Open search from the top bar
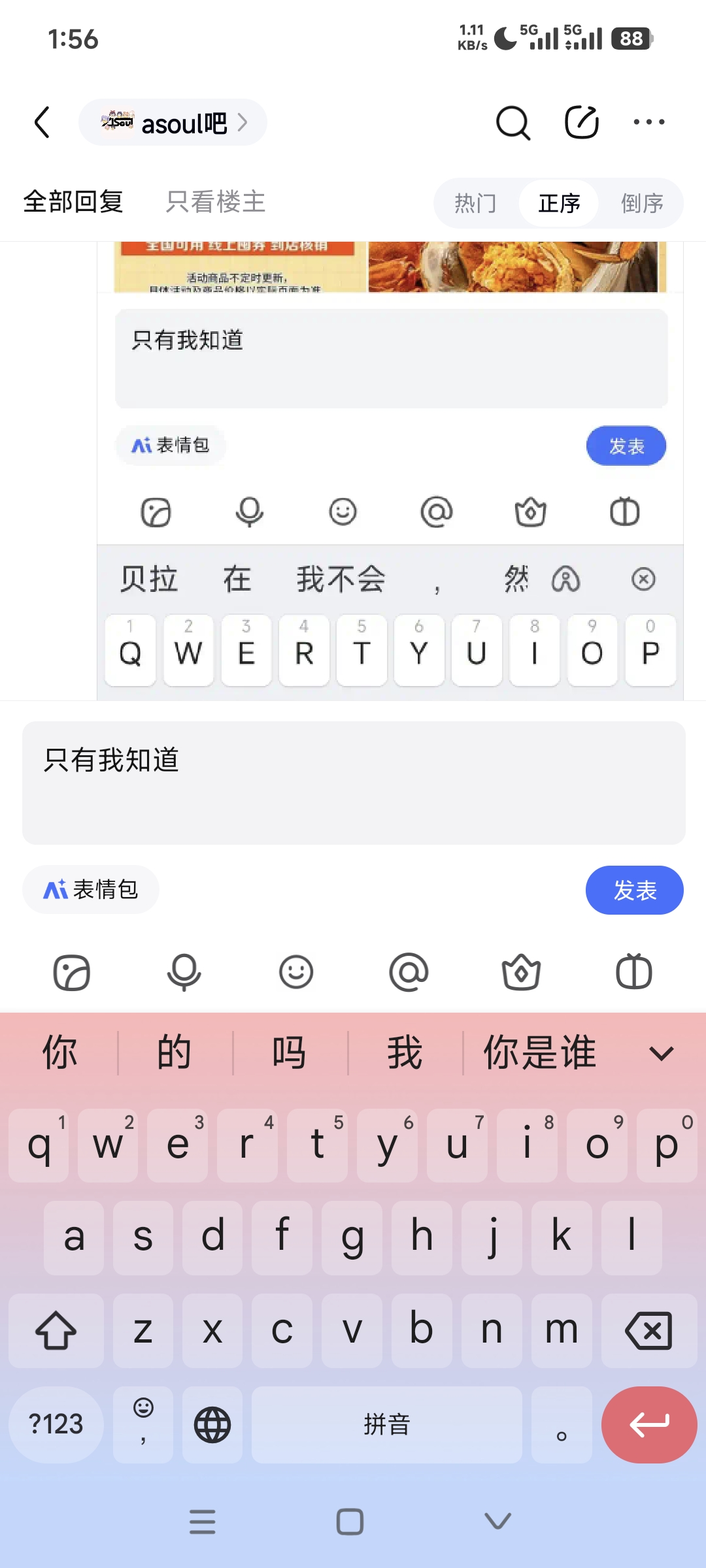 point(513,122)
